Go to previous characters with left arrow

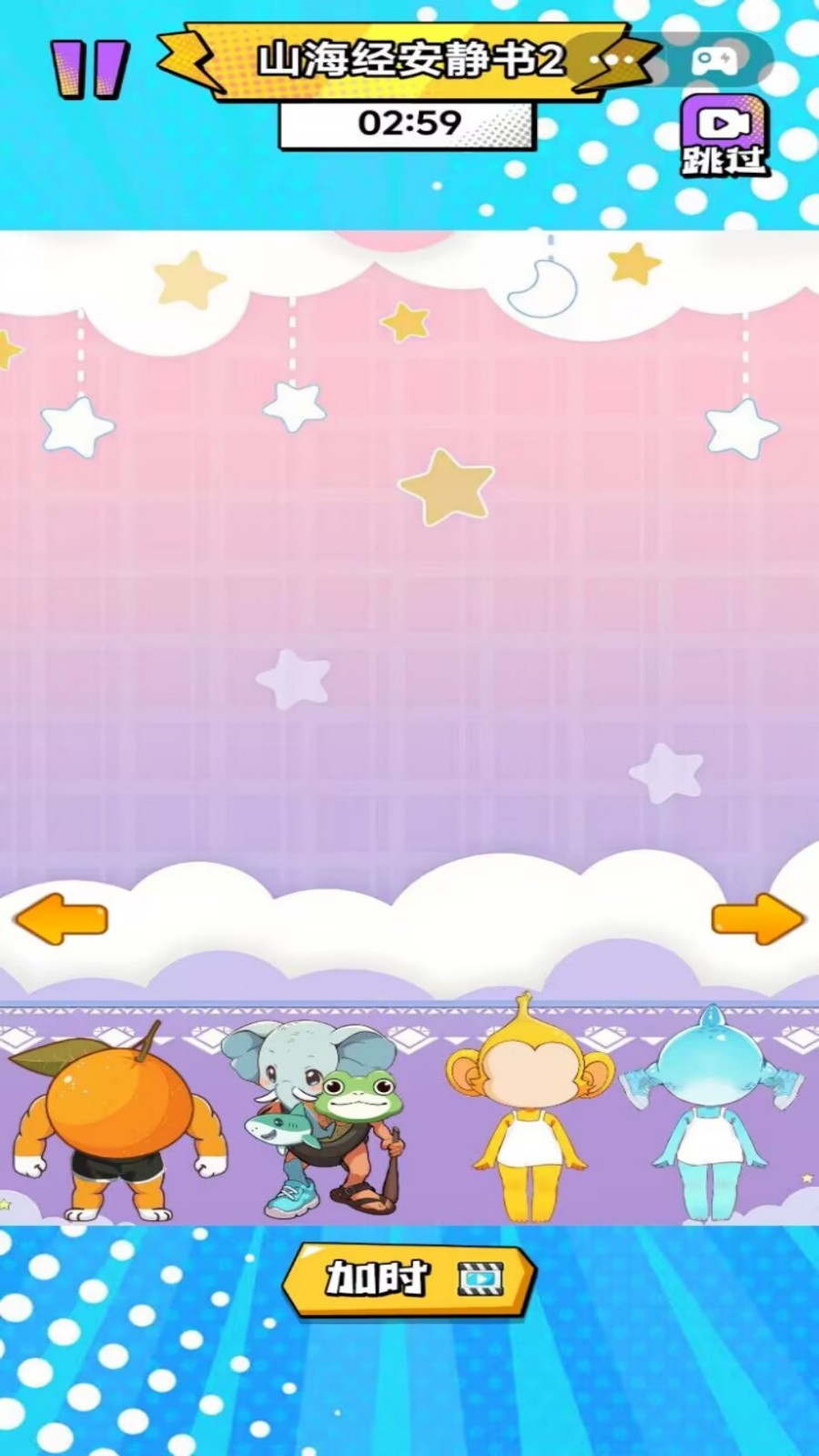(62, 919)
